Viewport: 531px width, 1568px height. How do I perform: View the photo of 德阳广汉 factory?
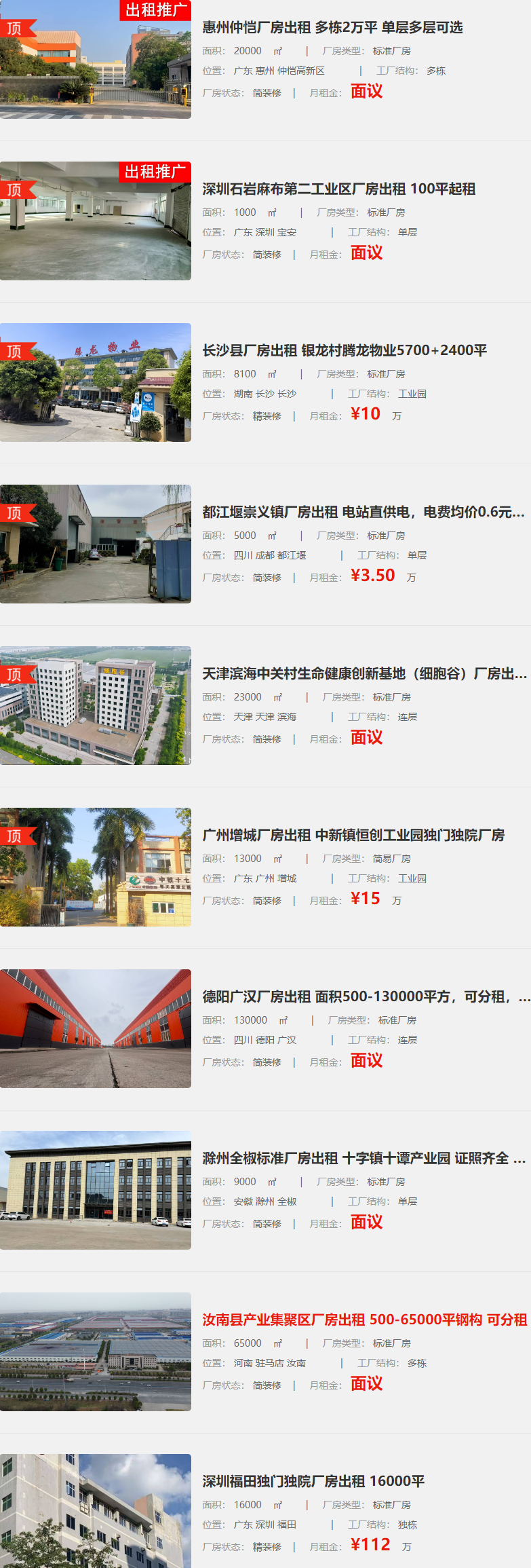(95, 1029)
